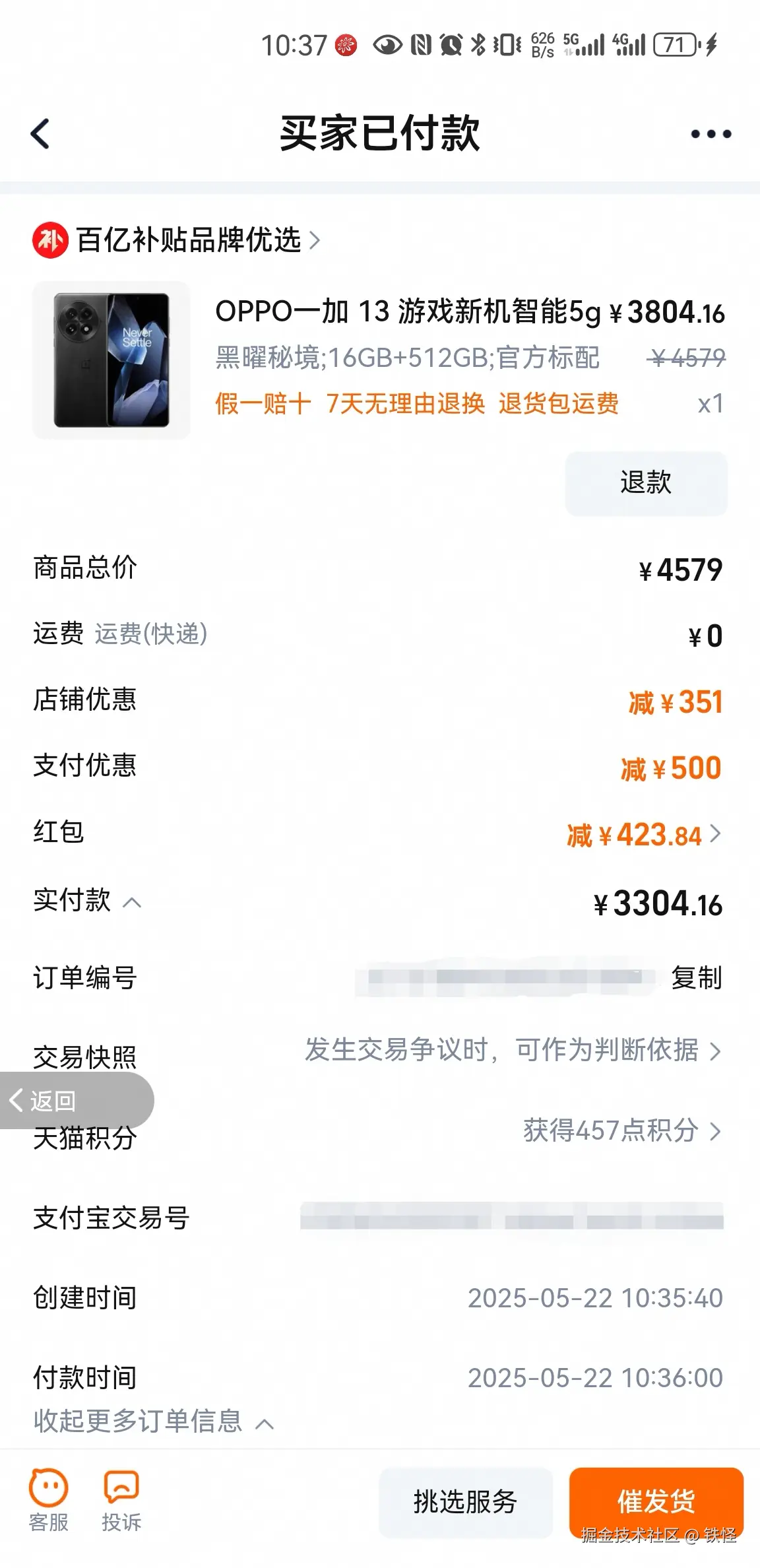This screenshot has width=760, height=1568.
Task: Tap the 买家已付款 title text
Action: [379, 133]
